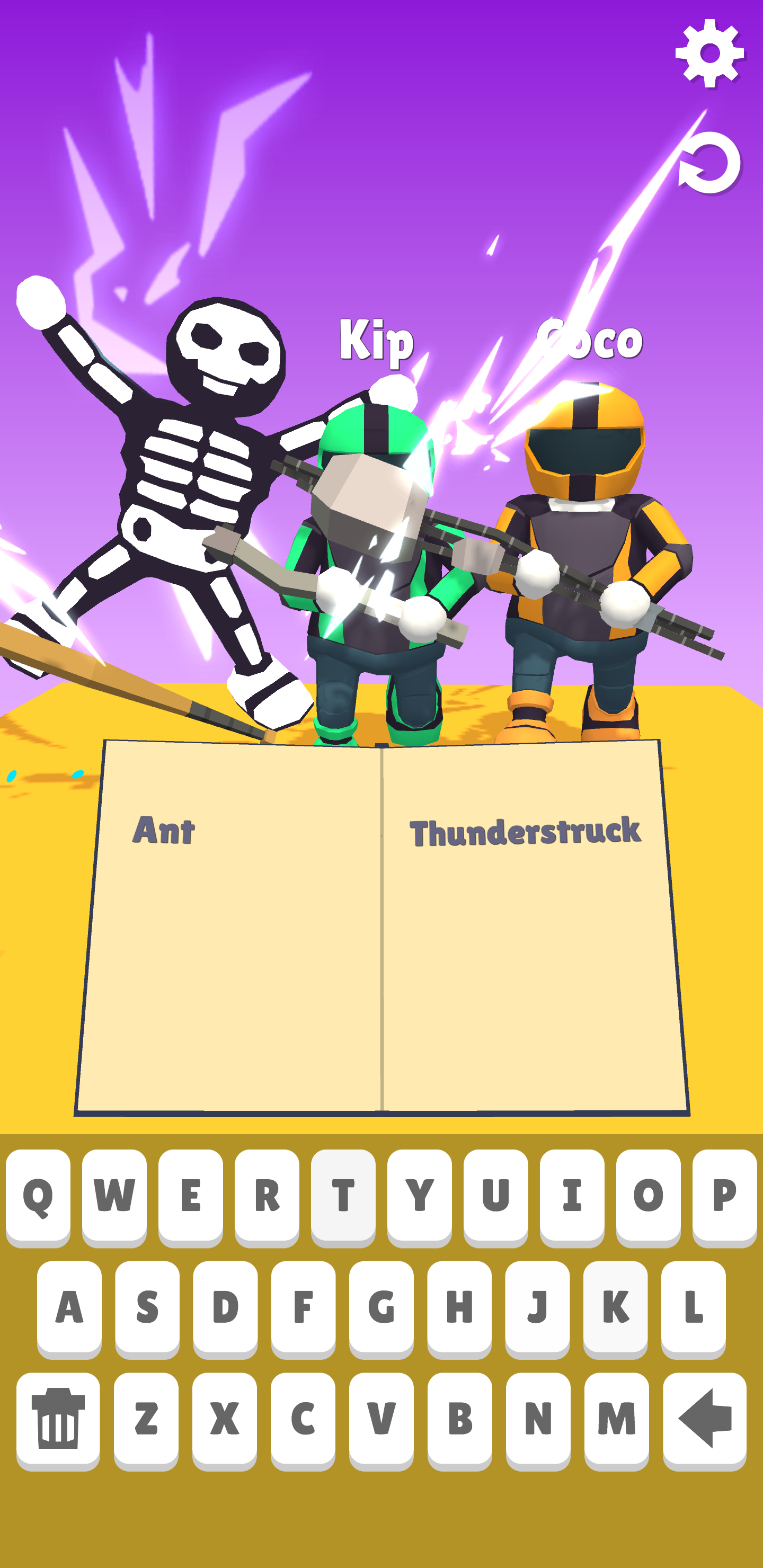Screen dimensions: 763x1568
Task: Enter the letter H
Action: click(459, 1307)
